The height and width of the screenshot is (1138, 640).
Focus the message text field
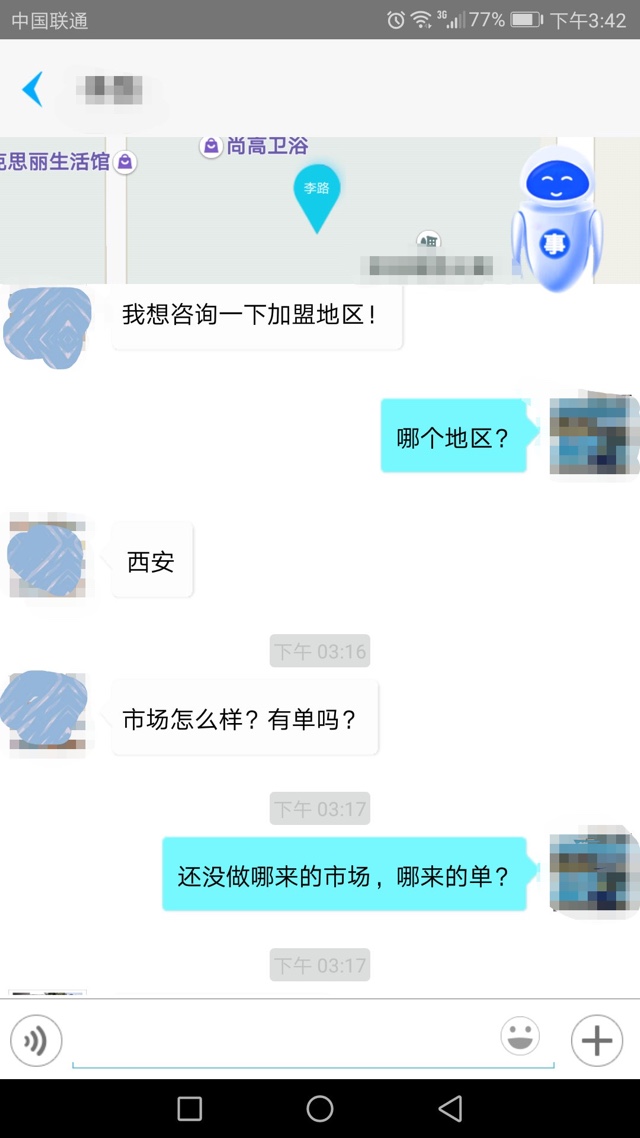pyautogui.click(x=285, y=1042)
